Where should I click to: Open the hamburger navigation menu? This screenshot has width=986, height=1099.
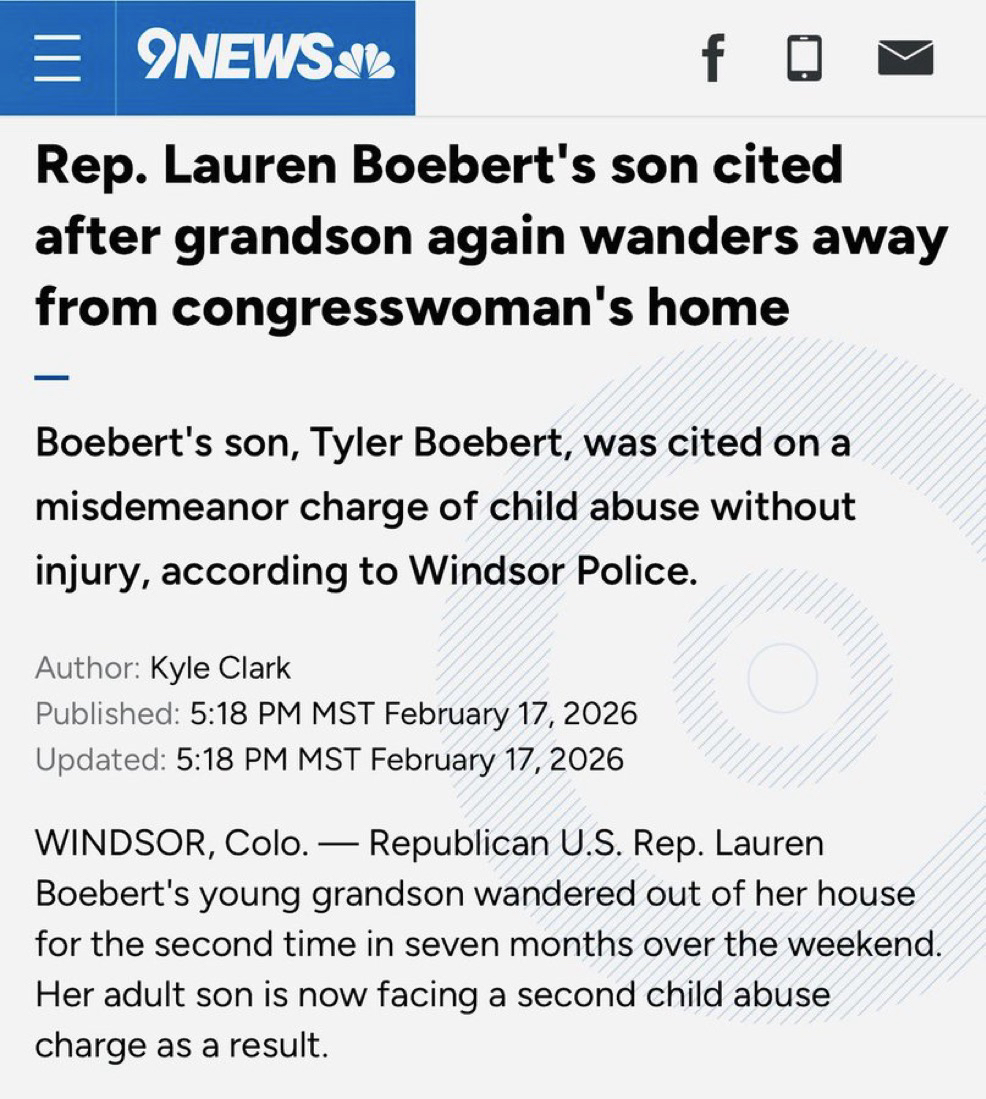[57, 59]
